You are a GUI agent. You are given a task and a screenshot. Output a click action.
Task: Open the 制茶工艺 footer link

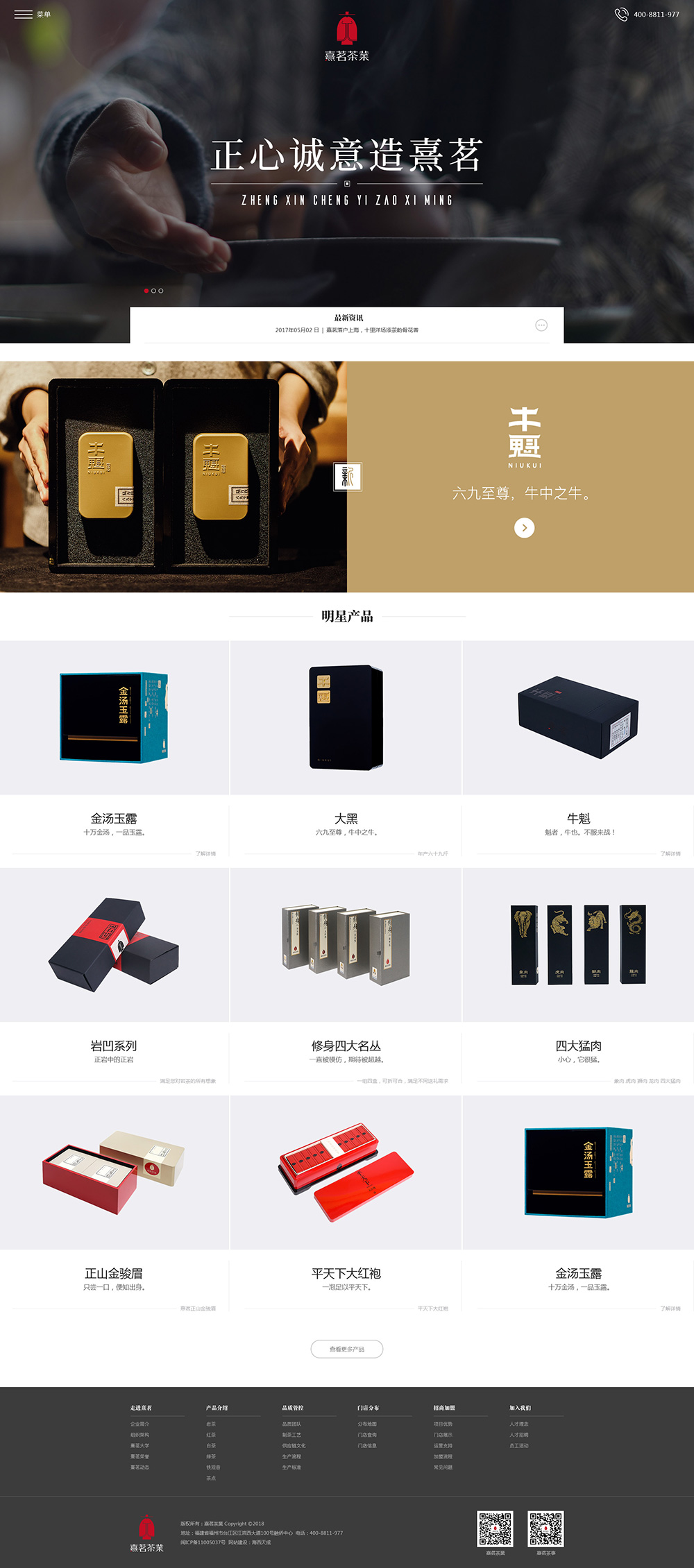[x=291, y=1435]
